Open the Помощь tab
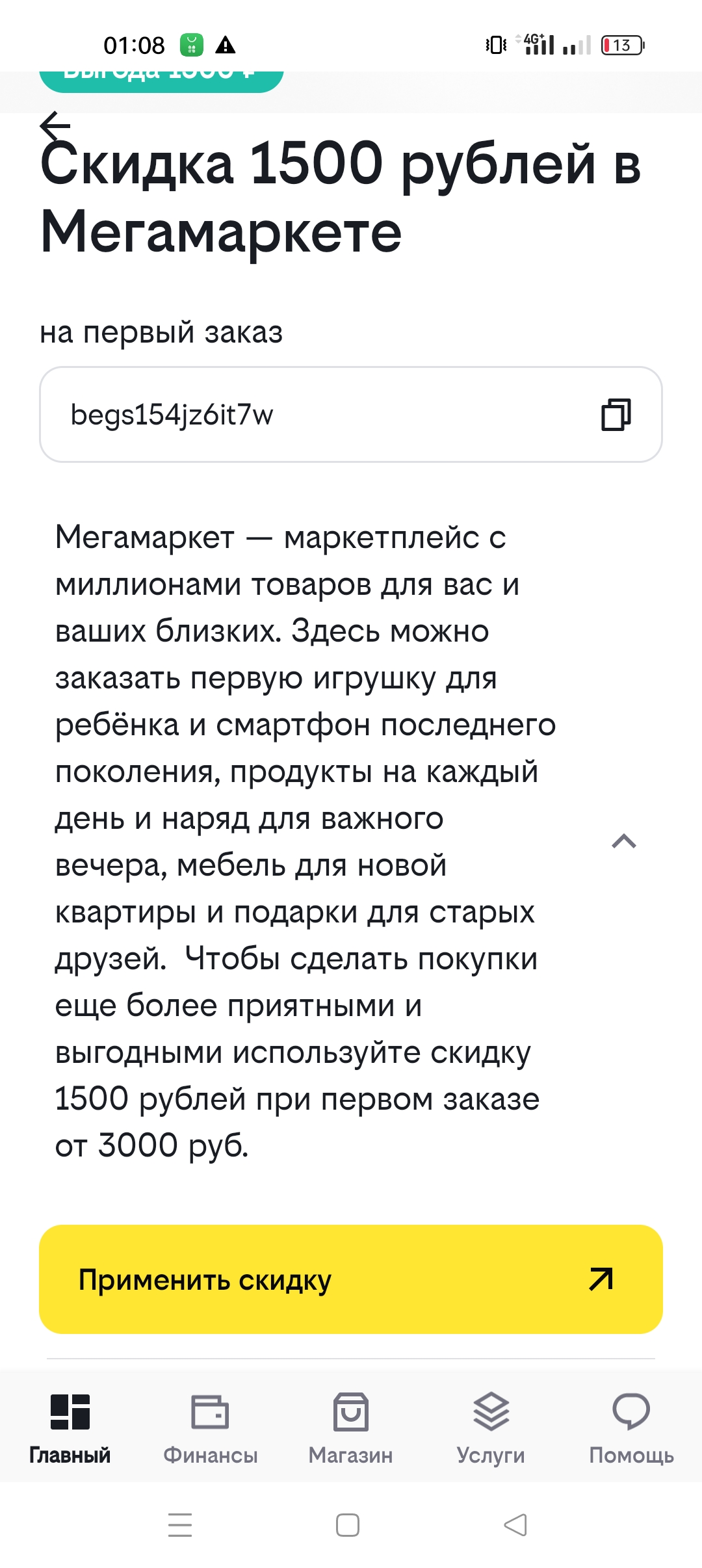Screen dimensions: 702x1568 point(631,1428)
